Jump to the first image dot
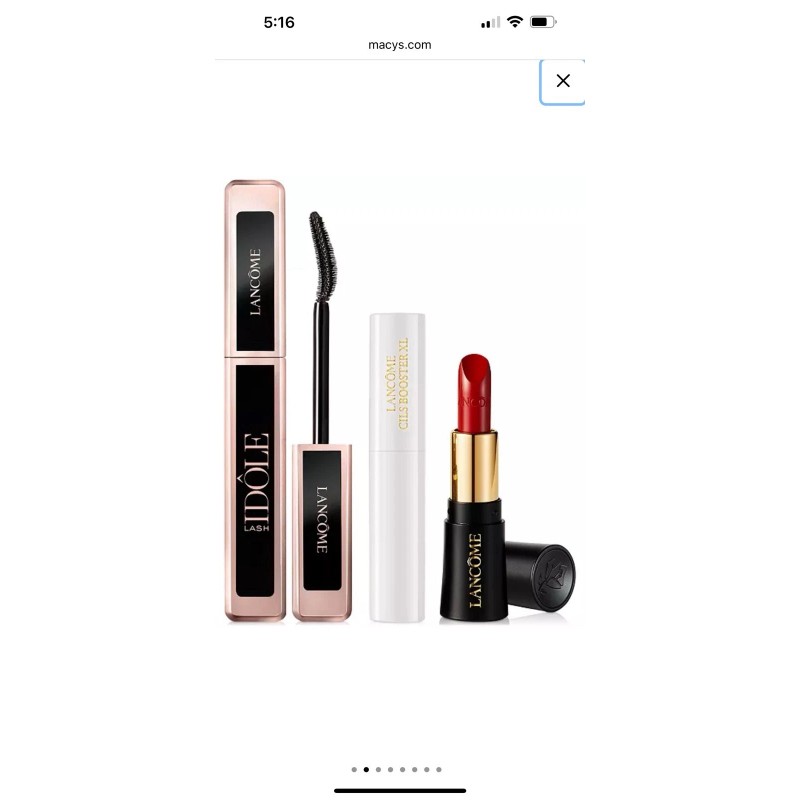 tap(354, 769)
